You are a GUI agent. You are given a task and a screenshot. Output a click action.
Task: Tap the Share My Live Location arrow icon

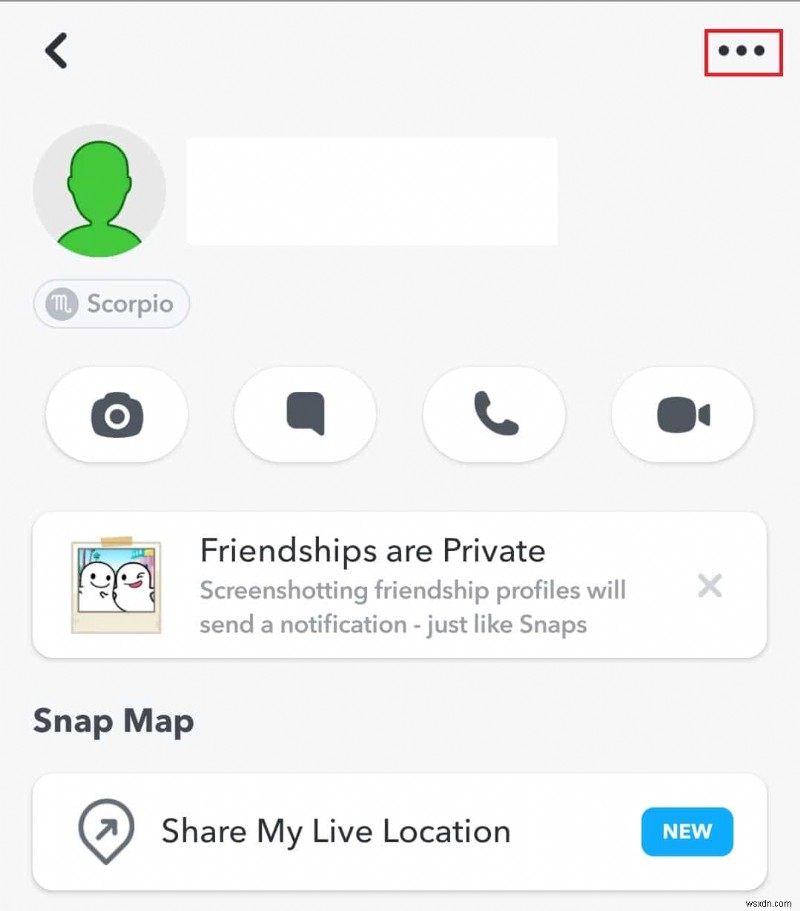[104, 830]
